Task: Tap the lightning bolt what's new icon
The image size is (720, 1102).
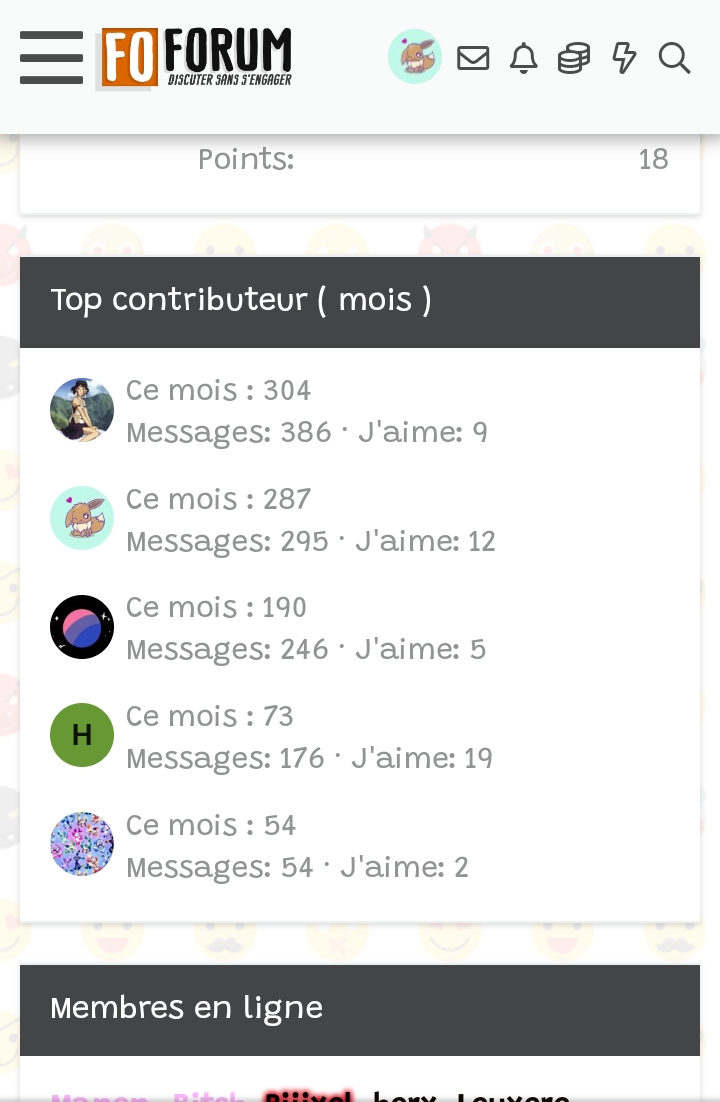Action: click(624, 58)
